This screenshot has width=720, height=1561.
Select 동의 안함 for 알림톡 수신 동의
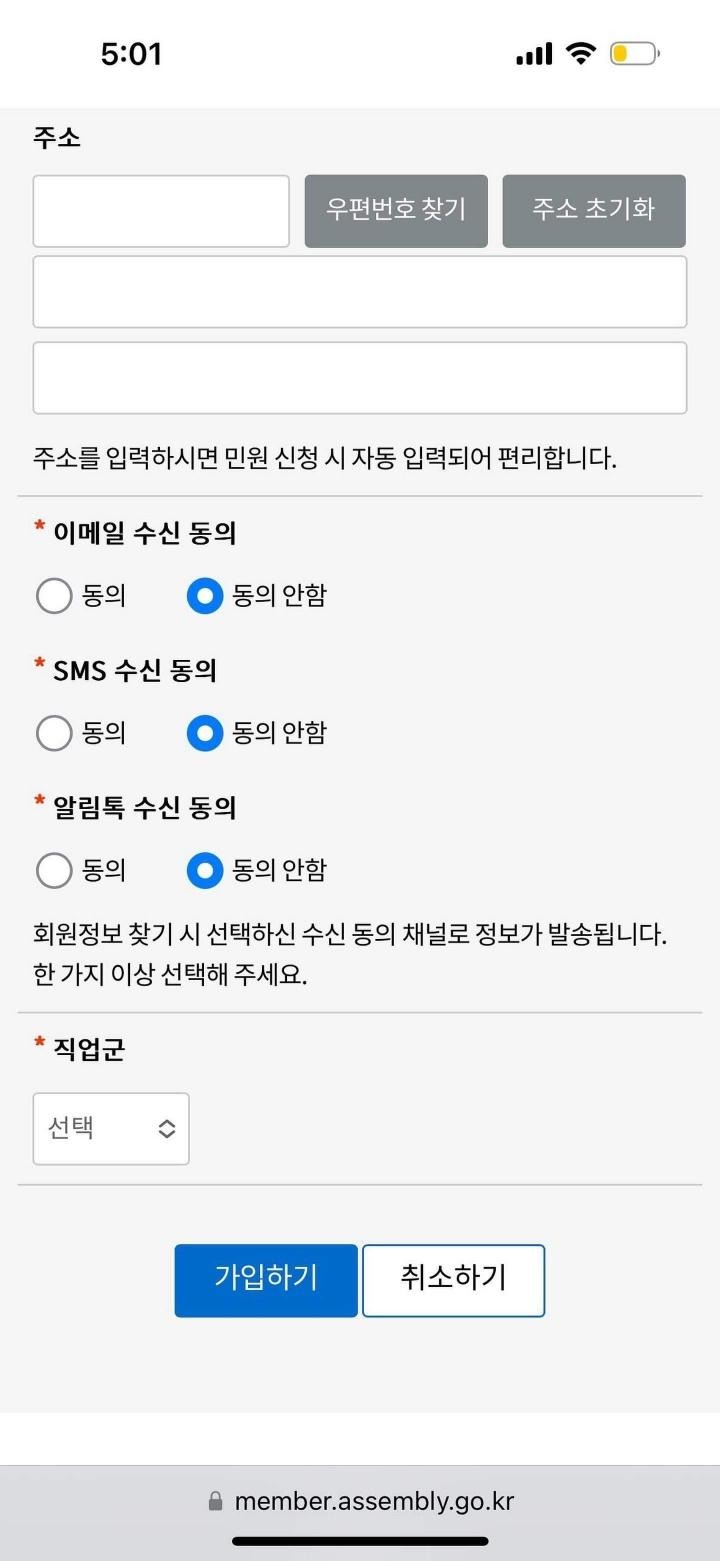pos(205,870)
